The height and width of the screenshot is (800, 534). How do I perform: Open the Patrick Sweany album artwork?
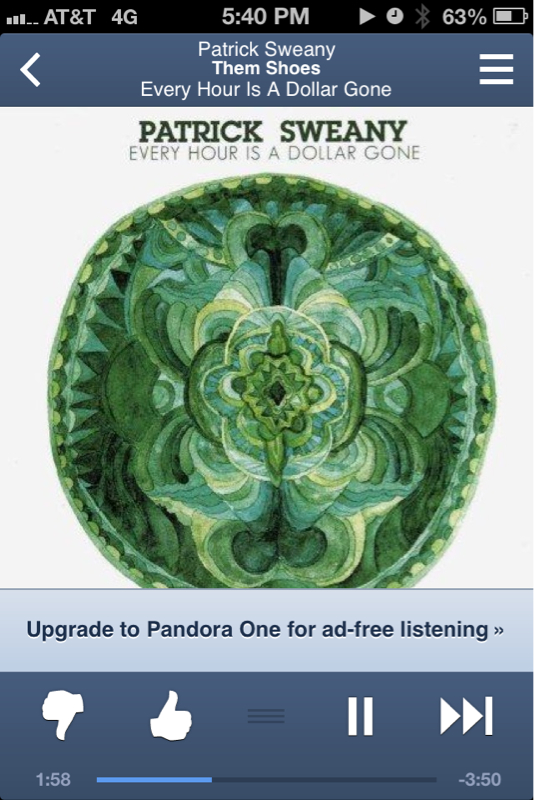tap(267, 347)
